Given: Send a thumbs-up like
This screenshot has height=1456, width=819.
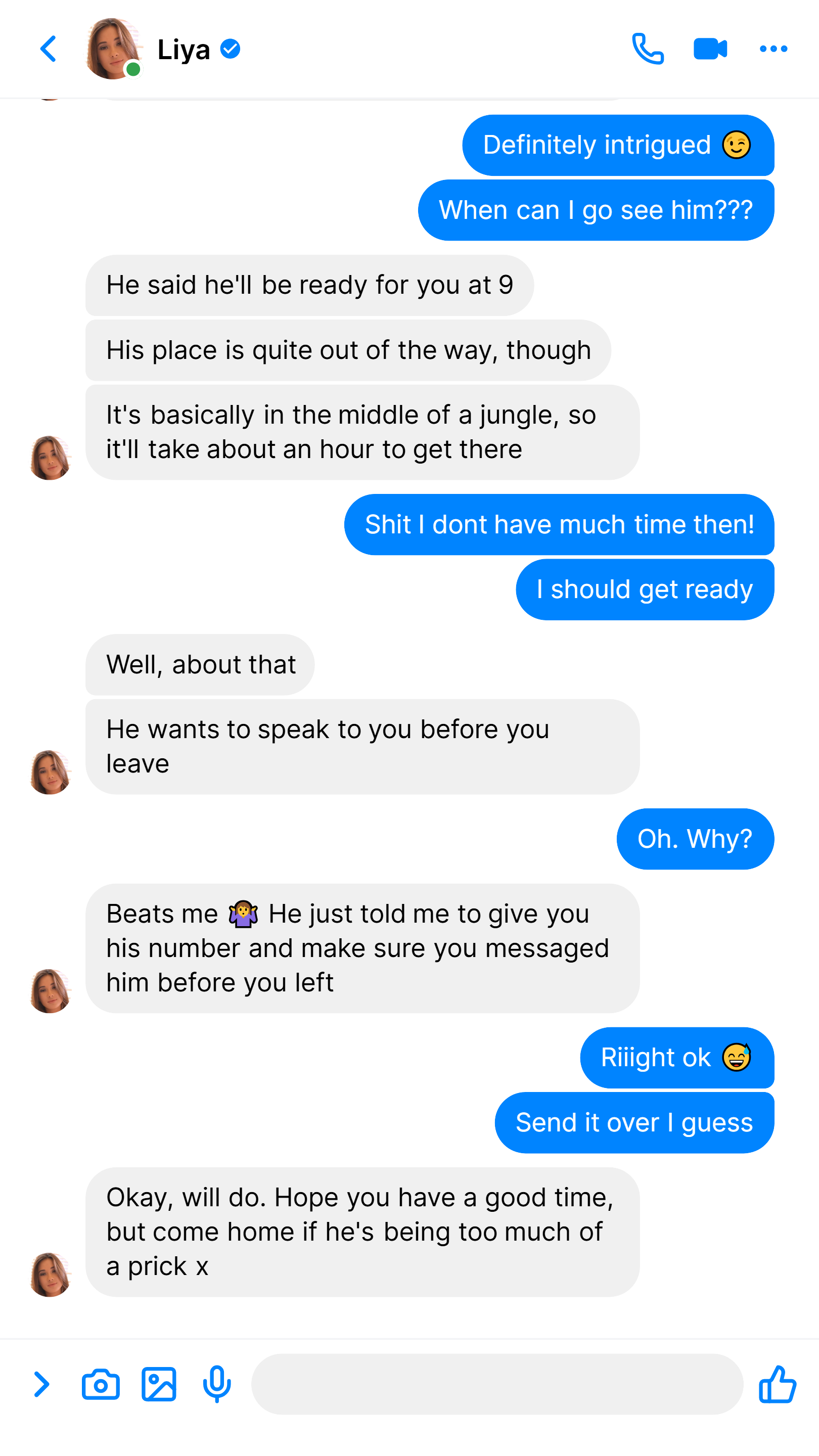Looking at the screenshot, I should click(x=778, y=1384).
